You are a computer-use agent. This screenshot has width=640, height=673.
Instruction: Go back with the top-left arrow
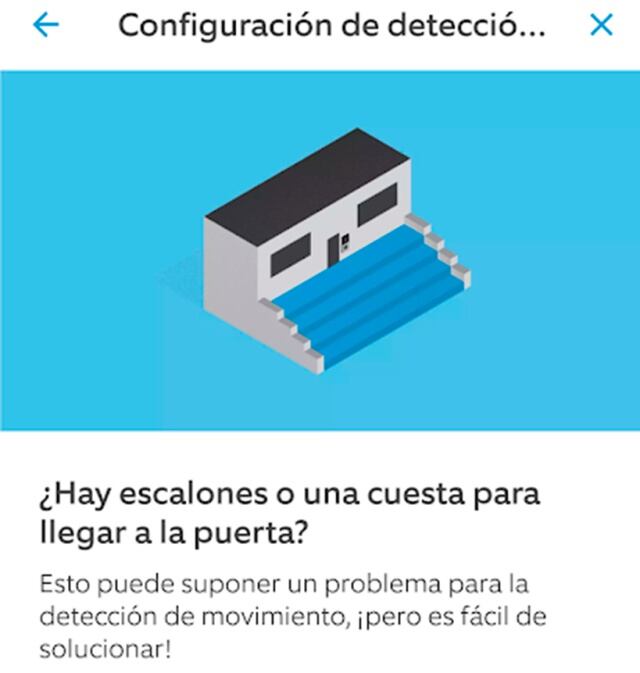[45, 26]
